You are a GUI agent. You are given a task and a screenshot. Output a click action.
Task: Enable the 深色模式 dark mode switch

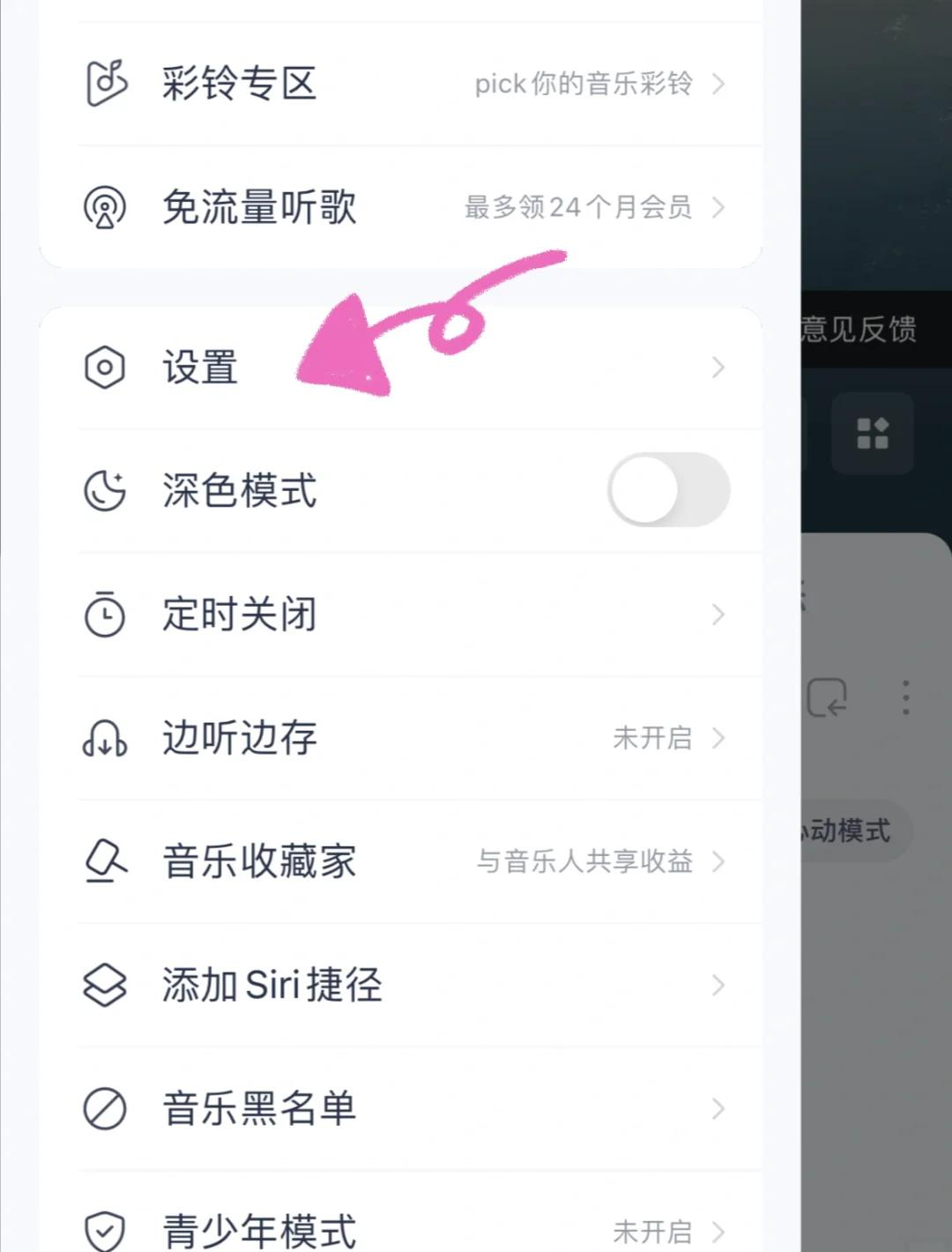[667, 491]
